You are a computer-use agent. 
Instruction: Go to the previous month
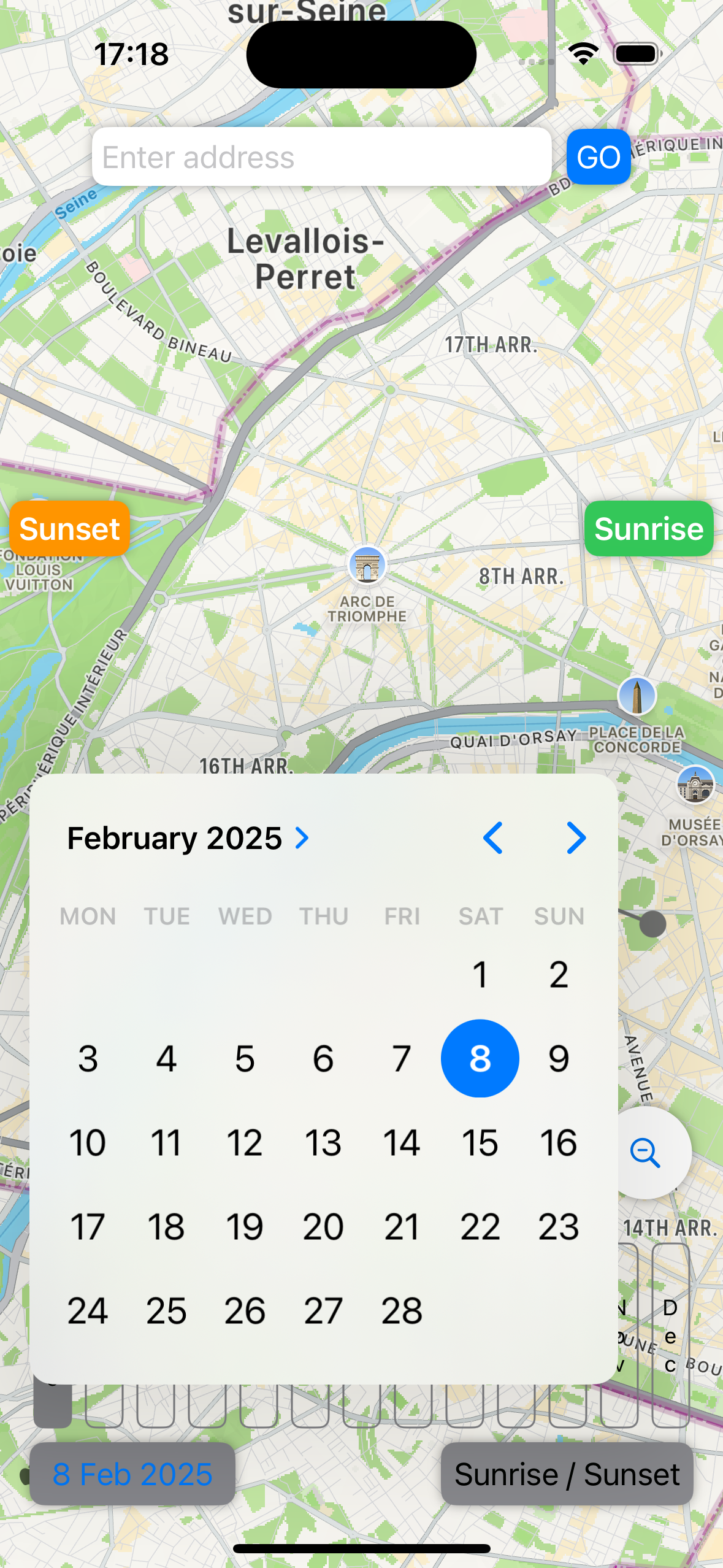click(493, 838)
